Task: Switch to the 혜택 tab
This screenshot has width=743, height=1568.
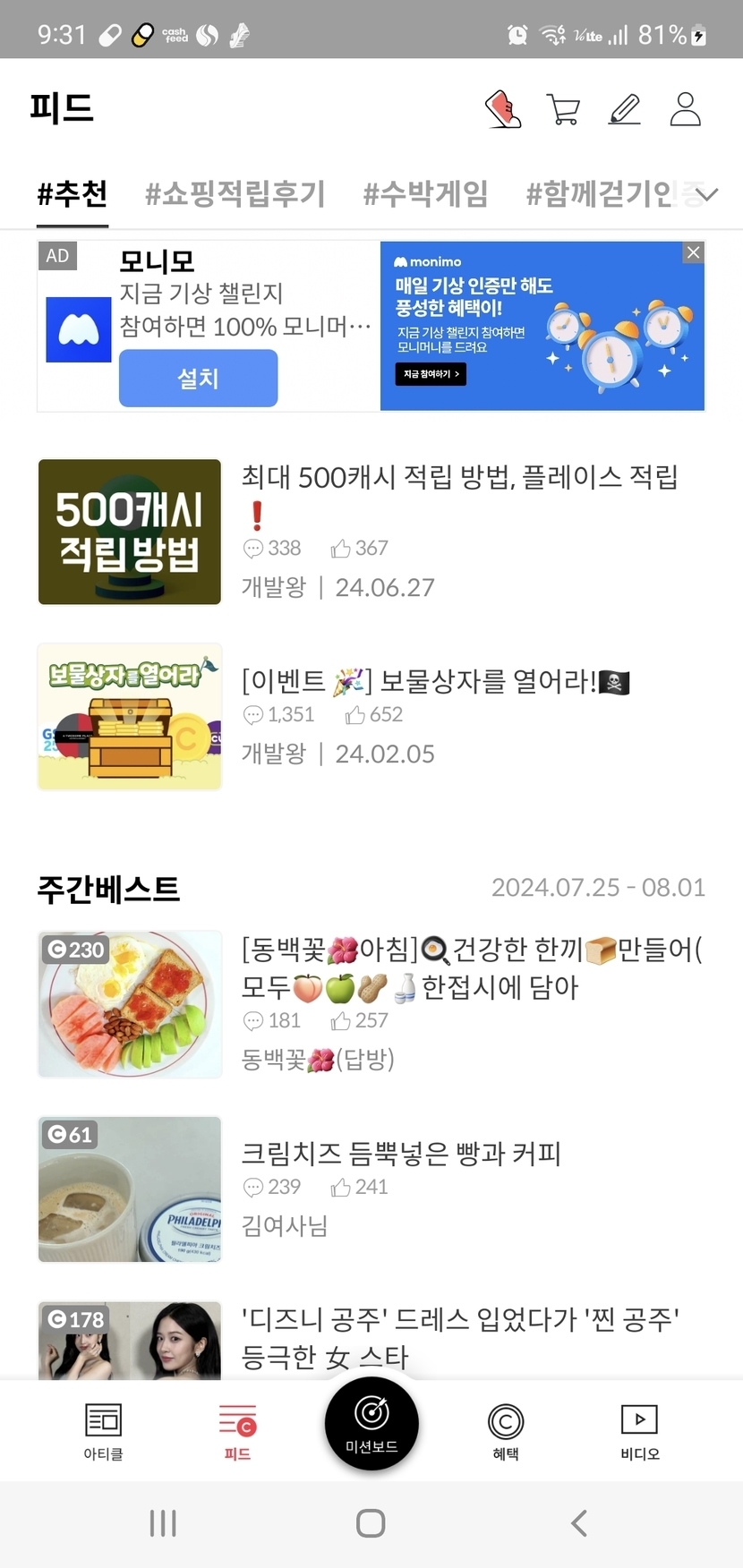Action: coord(506,1431)
